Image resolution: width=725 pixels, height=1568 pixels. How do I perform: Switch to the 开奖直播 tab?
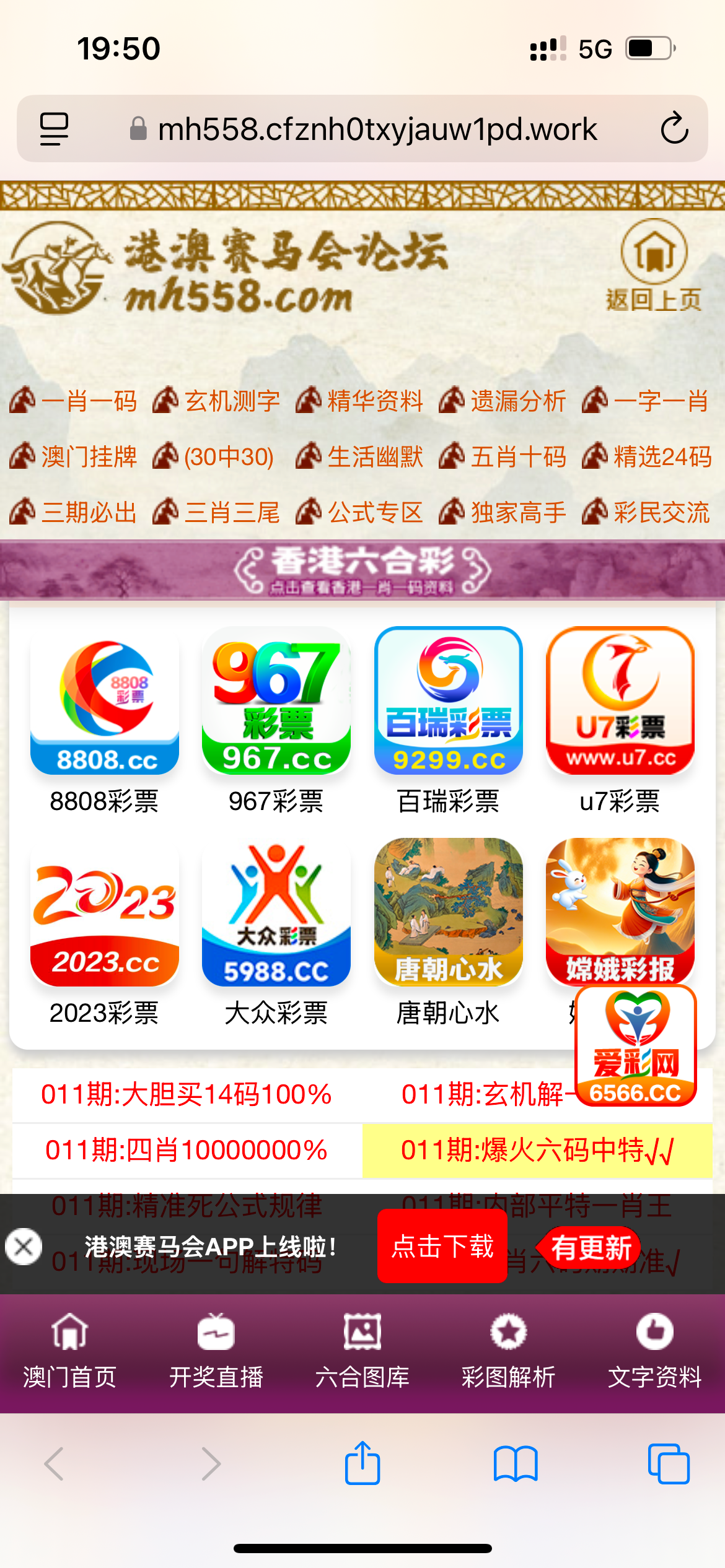tap(216, 1351)
